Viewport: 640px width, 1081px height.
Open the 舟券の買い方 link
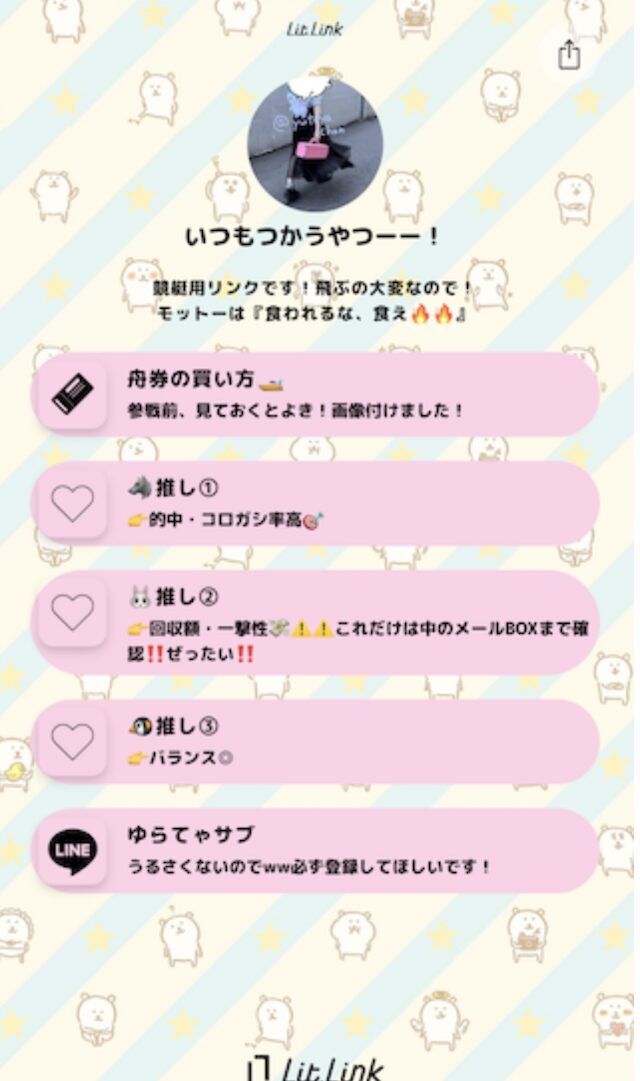316,394
